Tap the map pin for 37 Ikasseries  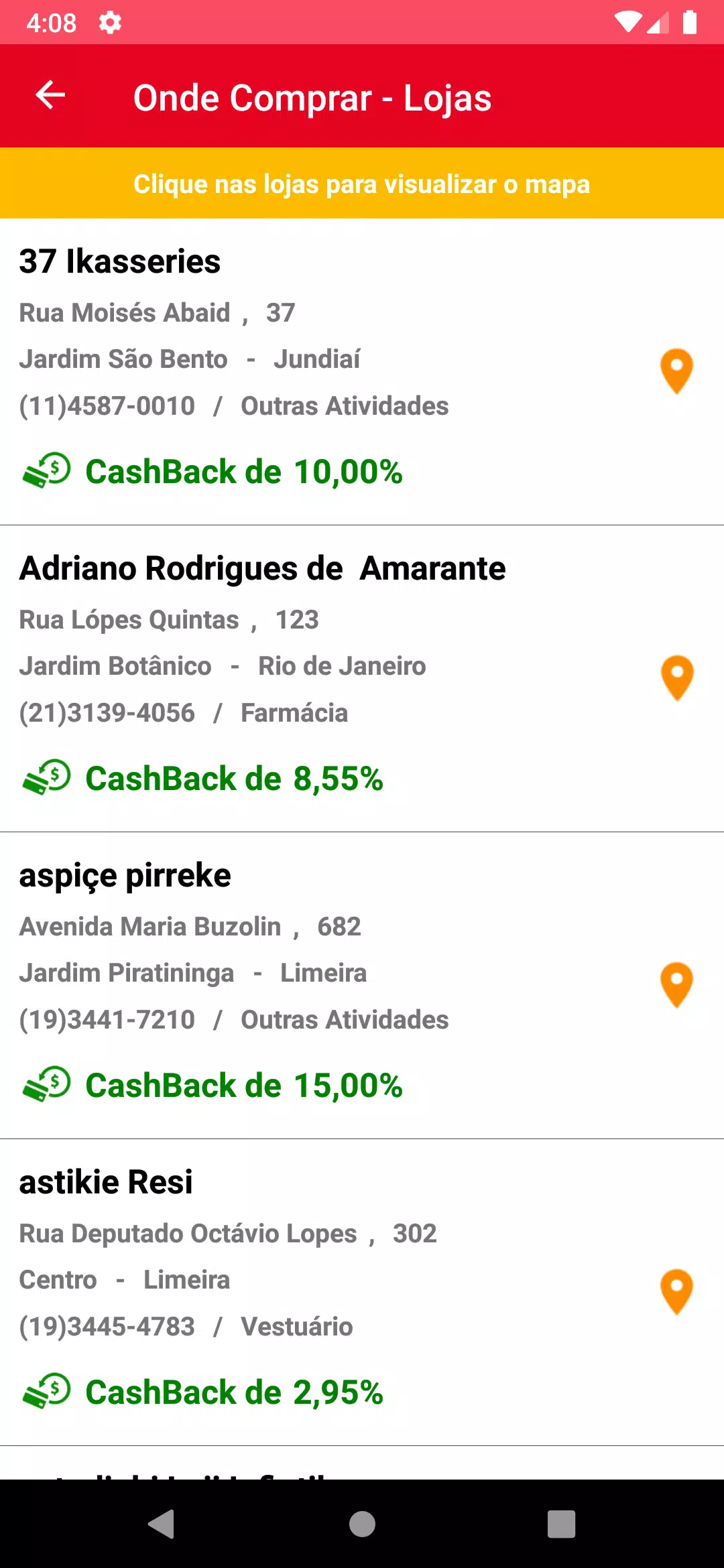[x=676, y=371]
